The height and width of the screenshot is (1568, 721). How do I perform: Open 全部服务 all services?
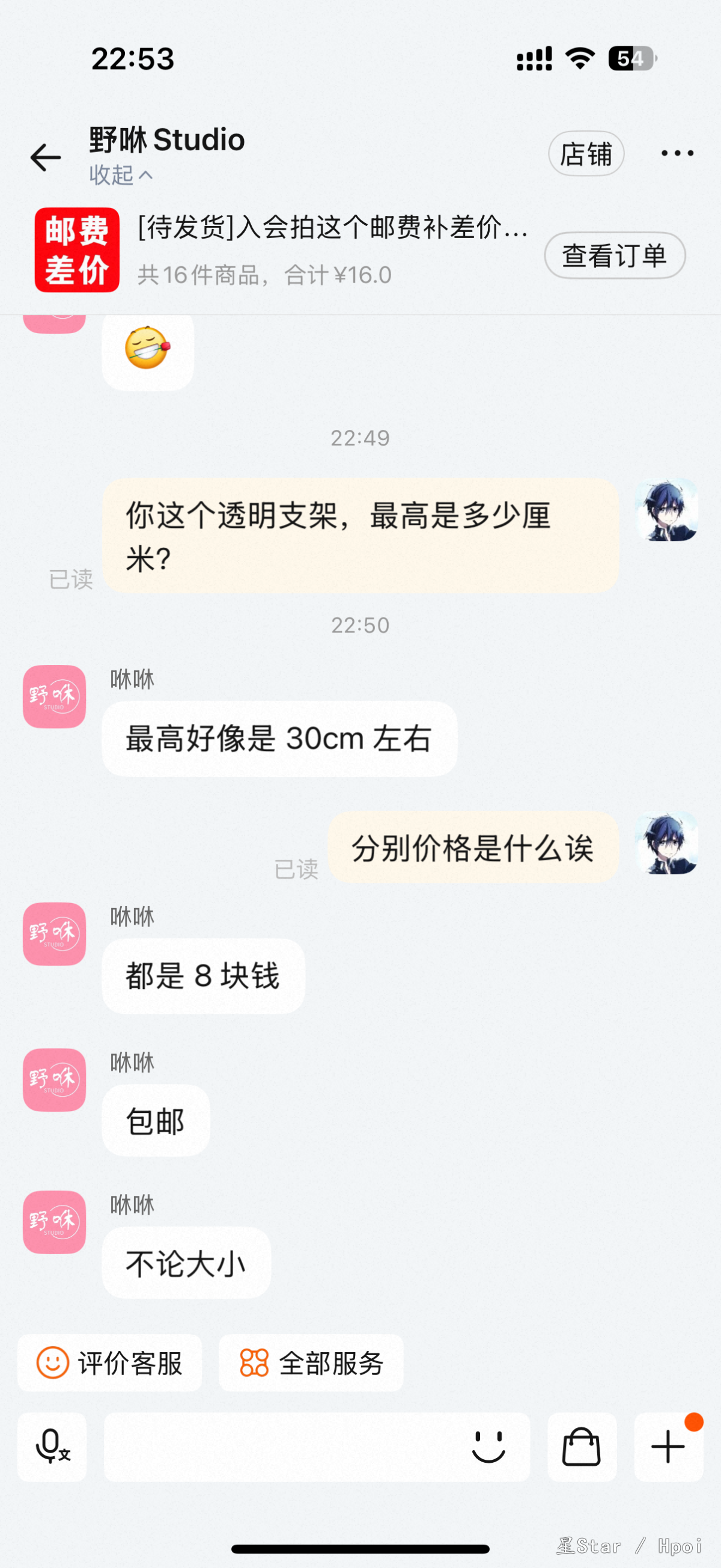pos(311,1363)
